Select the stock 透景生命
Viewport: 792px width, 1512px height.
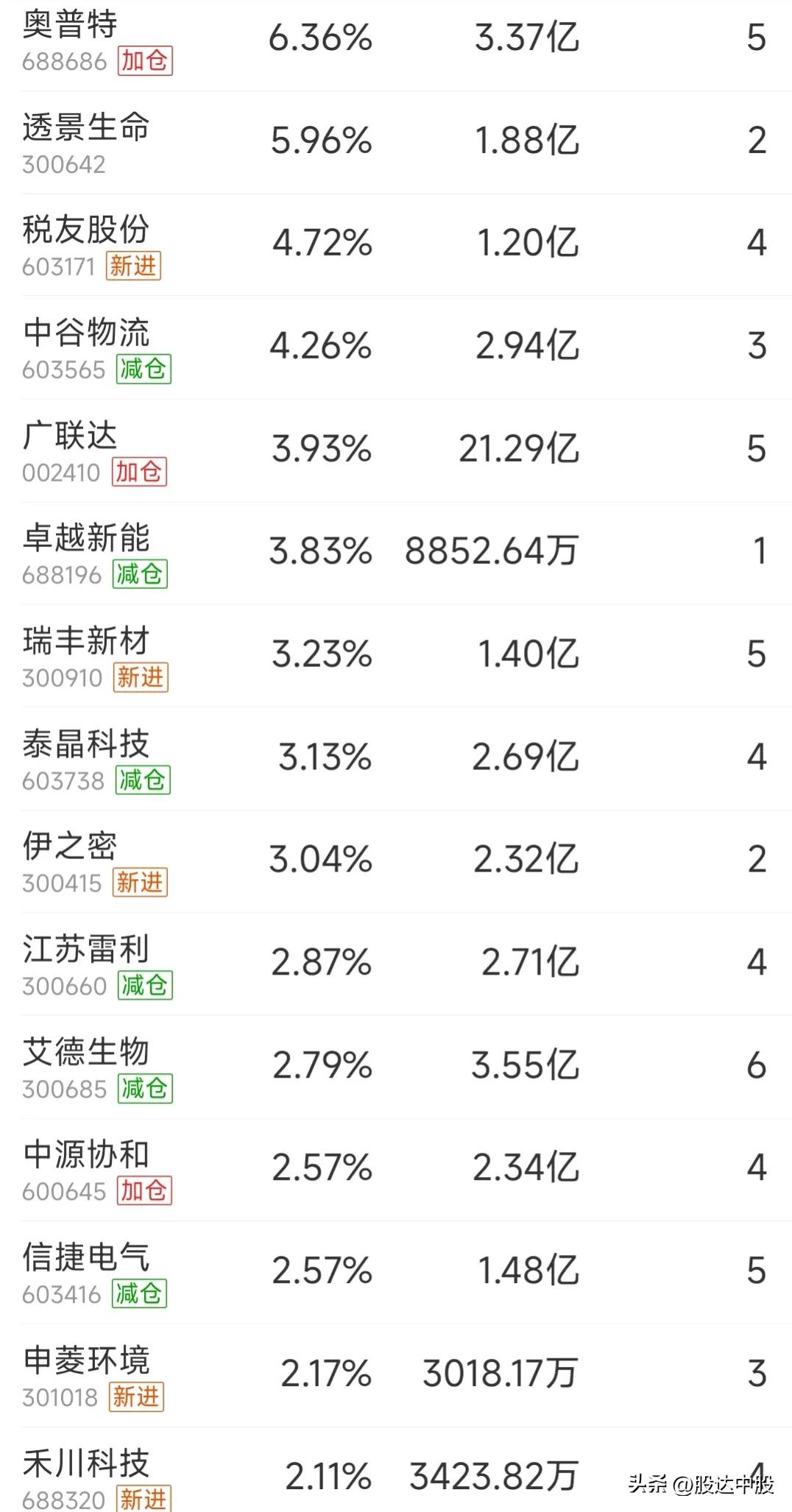(x=86, y=125)
